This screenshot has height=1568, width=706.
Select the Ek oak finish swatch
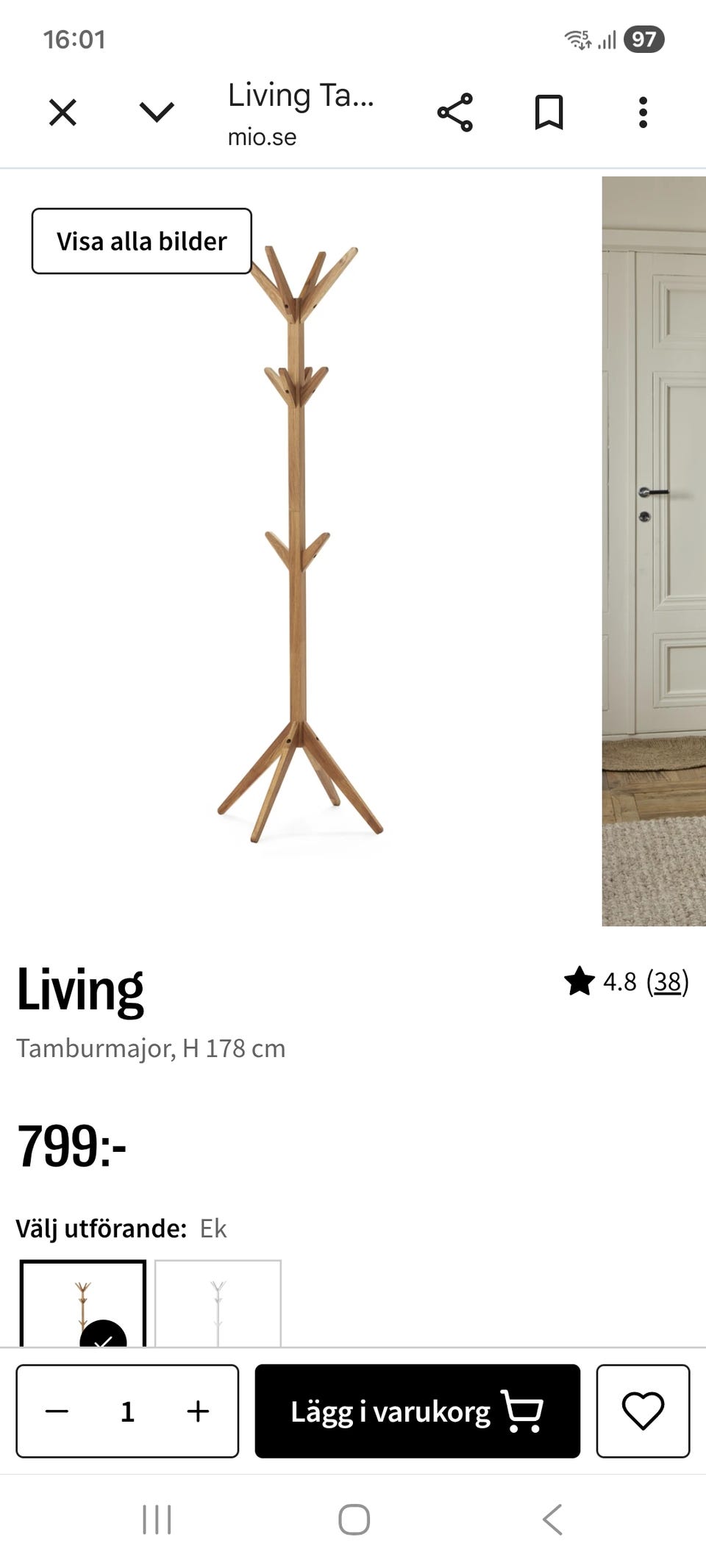coord(83,1304)
